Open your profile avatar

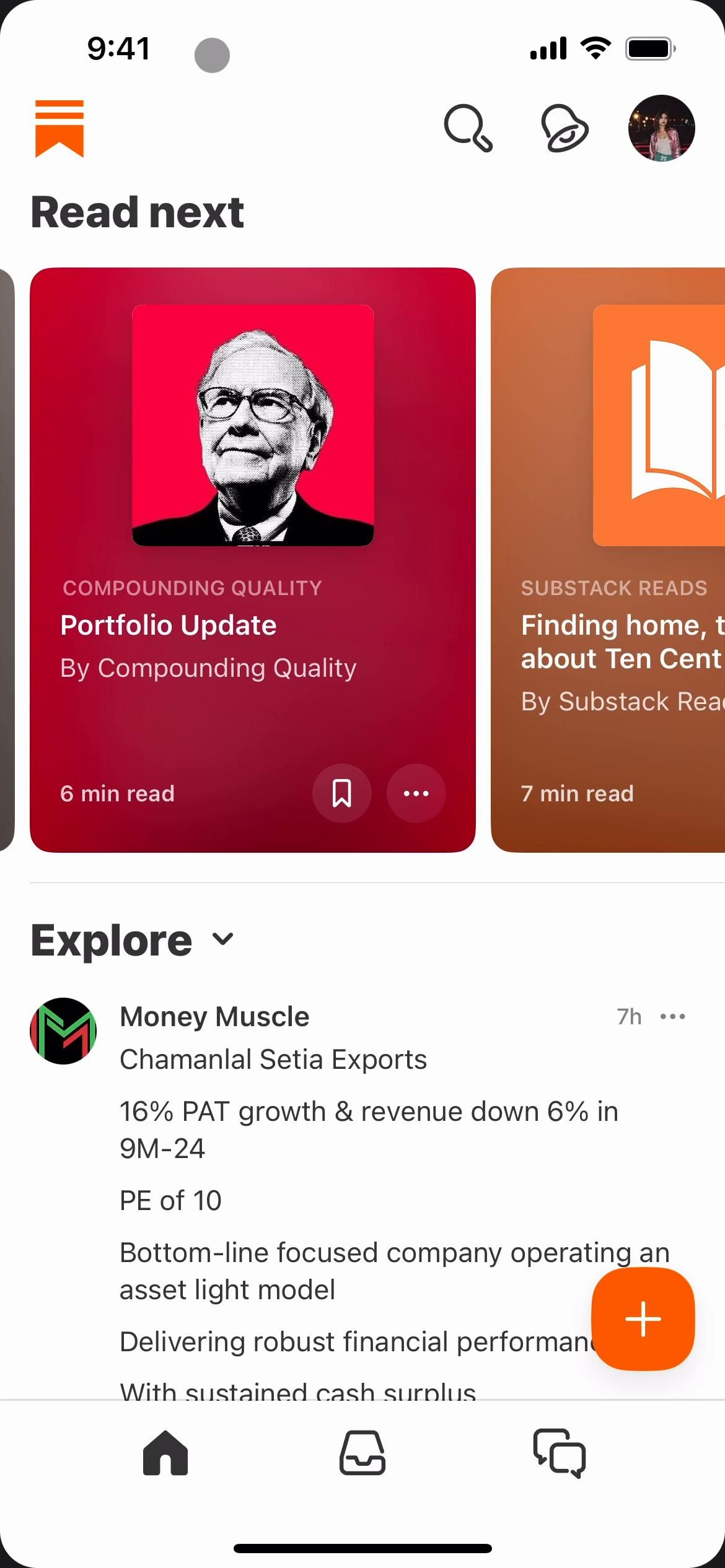coord(661,128)
